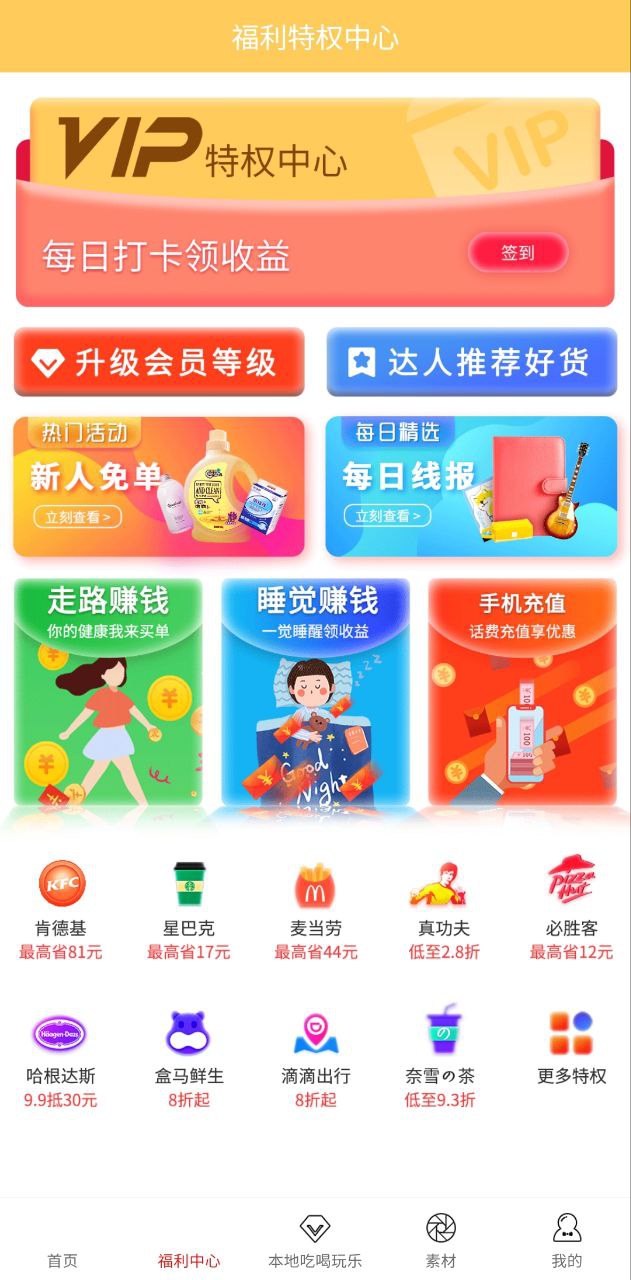The image size is (631, 1280).
Task: Switch to the 首页 tab
Action: (62, 1243)
